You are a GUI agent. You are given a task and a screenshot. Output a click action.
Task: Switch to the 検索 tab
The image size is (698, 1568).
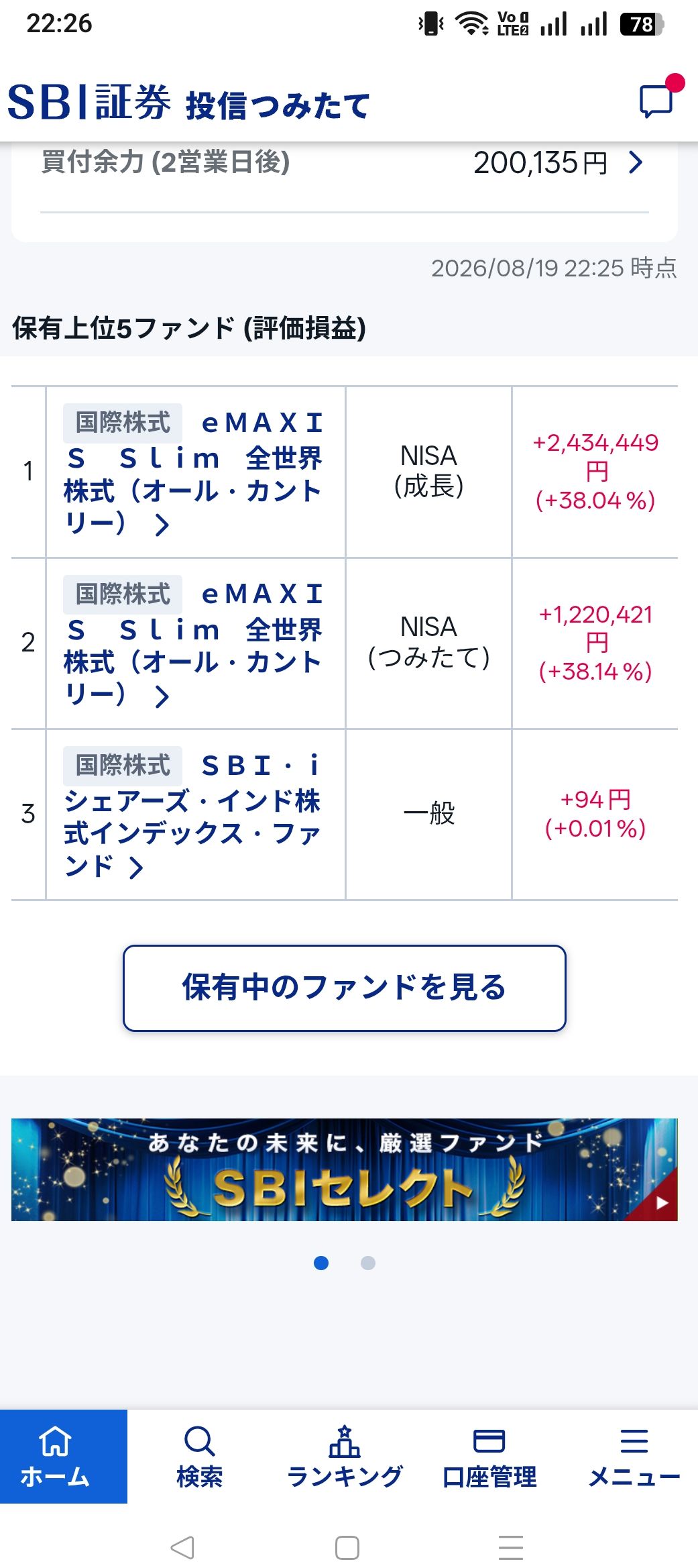pyautogui.click(x=200, y=1456)
